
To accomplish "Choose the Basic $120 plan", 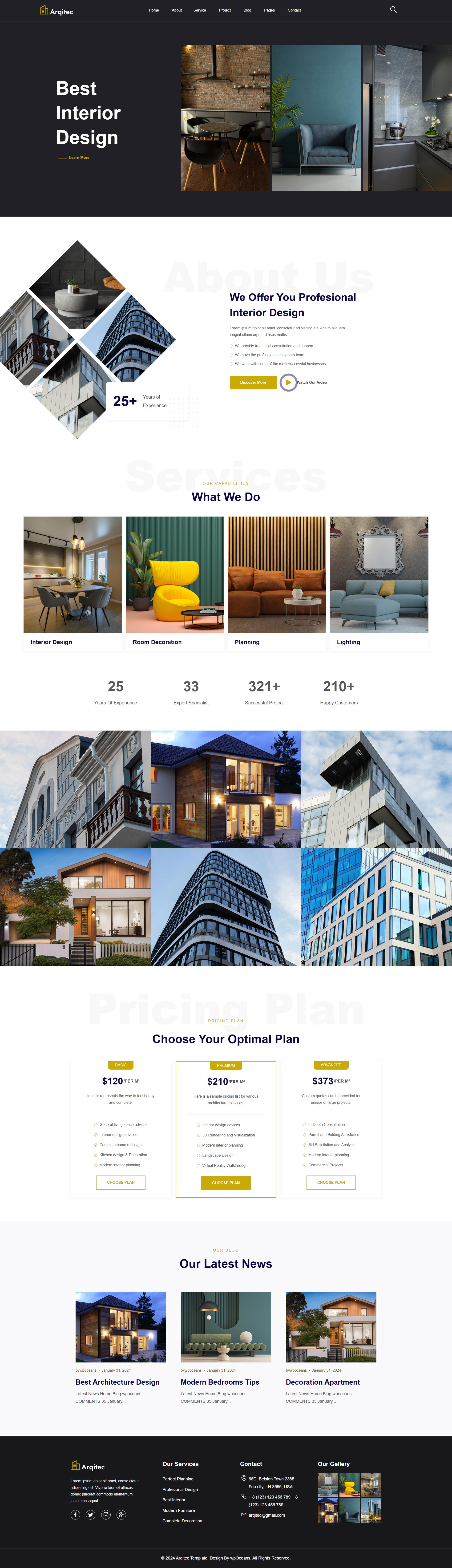I will point(121,1182).
